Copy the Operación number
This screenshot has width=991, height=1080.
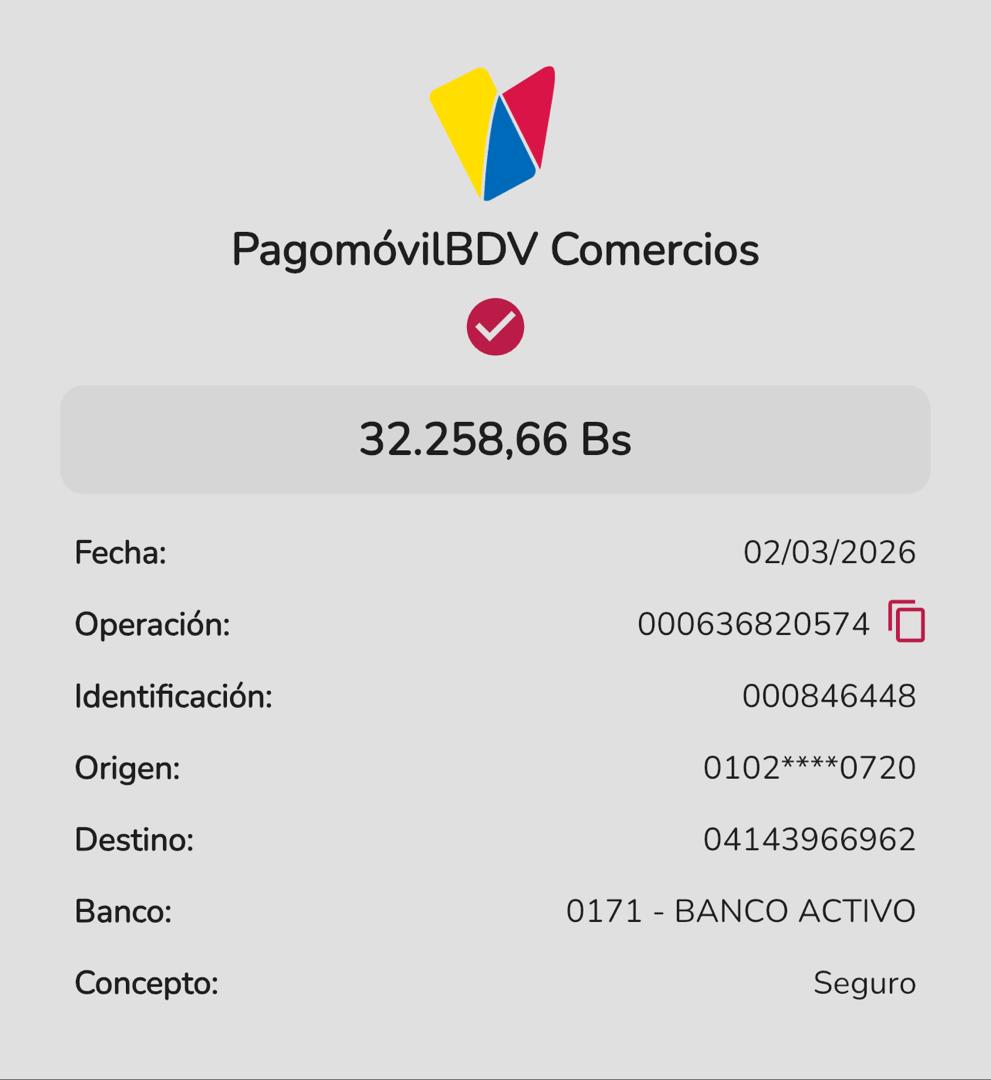click(906, 622)
